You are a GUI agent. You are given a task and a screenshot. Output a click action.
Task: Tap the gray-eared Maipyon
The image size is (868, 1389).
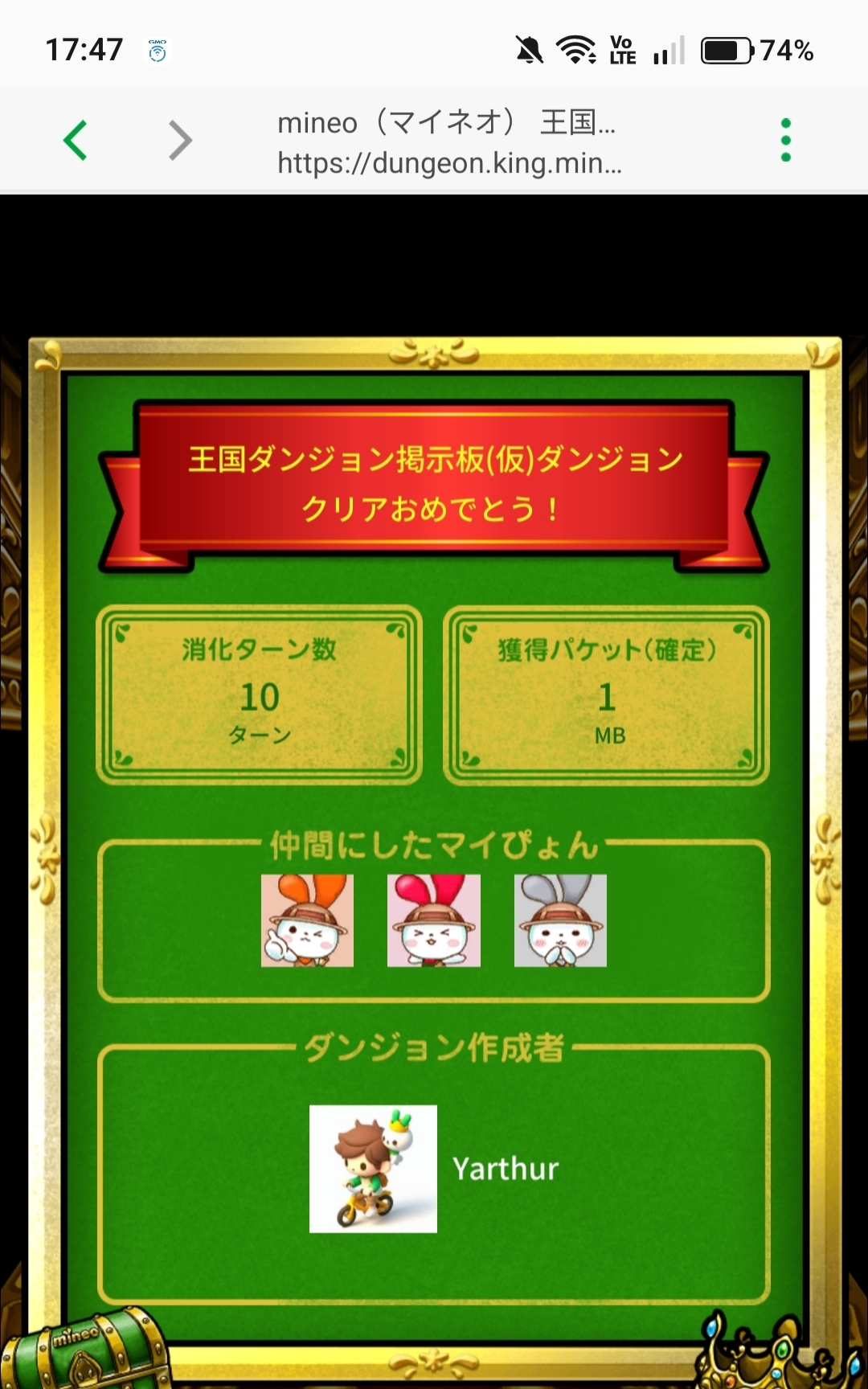(560, 920)
